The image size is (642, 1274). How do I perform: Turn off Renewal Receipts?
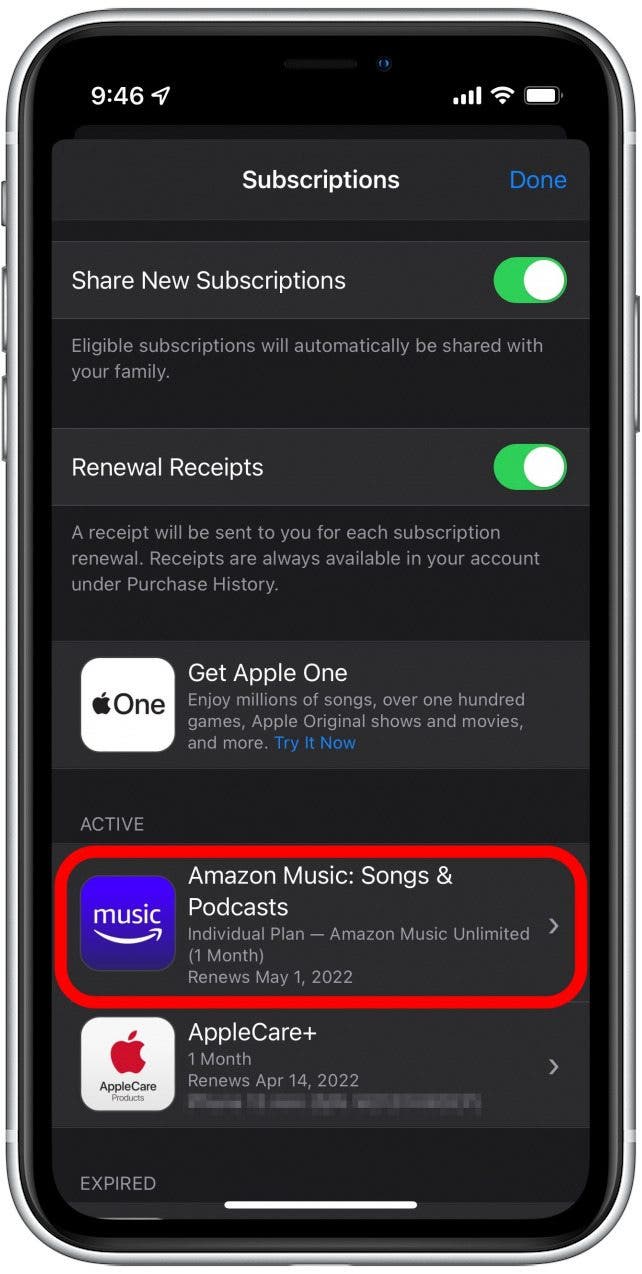click(529, 468)
